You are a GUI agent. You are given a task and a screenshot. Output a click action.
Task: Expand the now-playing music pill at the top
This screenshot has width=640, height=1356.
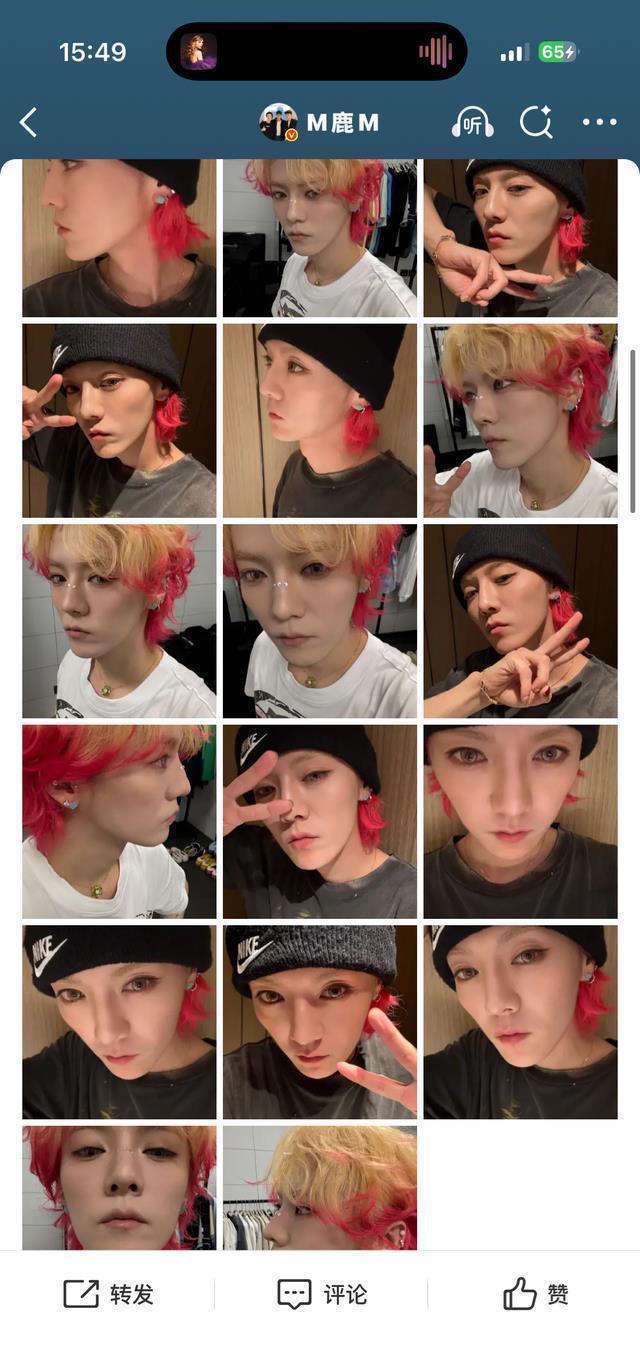316,51
